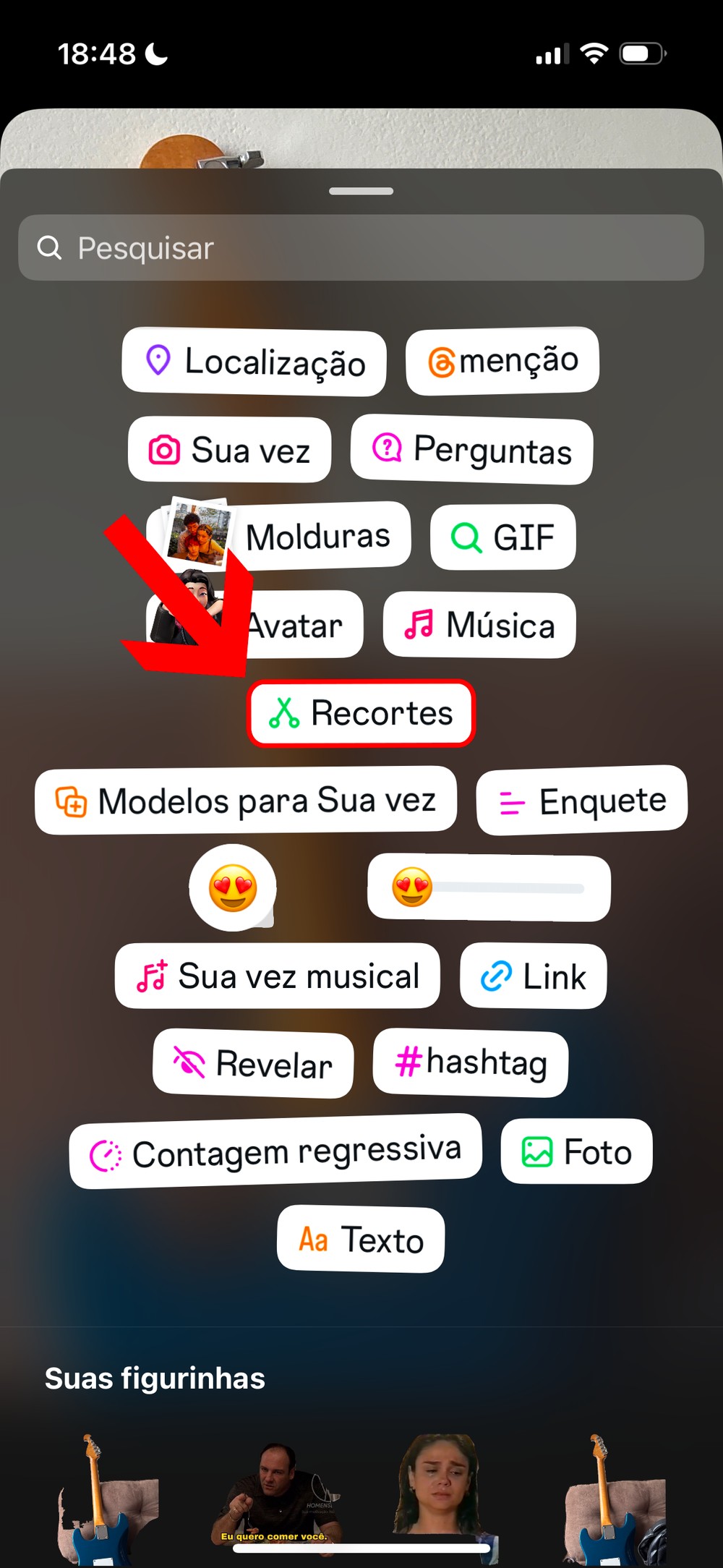Choose the Sua vez sticker
723x1568 pixels.
click(229, 450)
